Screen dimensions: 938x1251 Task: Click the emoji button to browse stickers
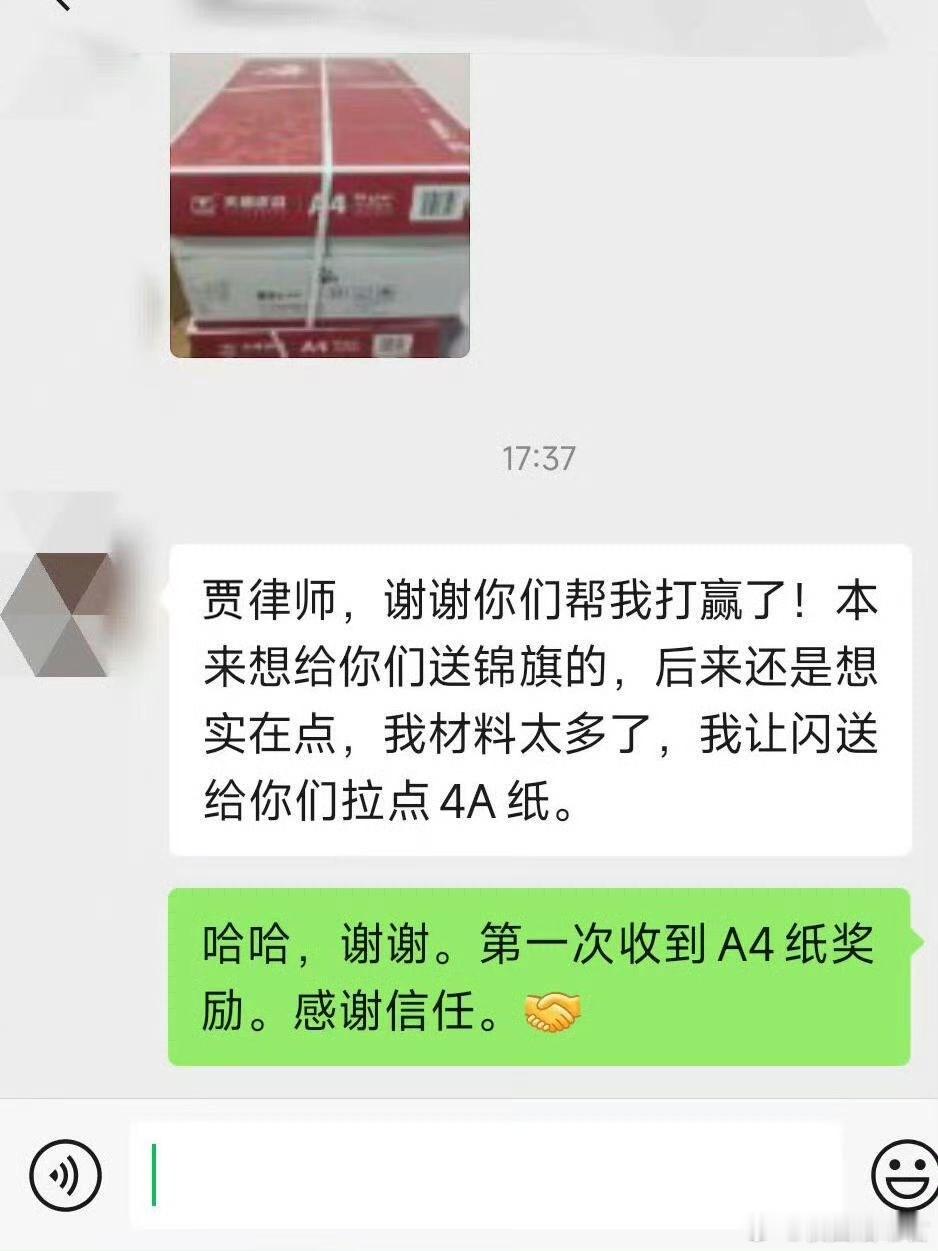point(905,1175)
